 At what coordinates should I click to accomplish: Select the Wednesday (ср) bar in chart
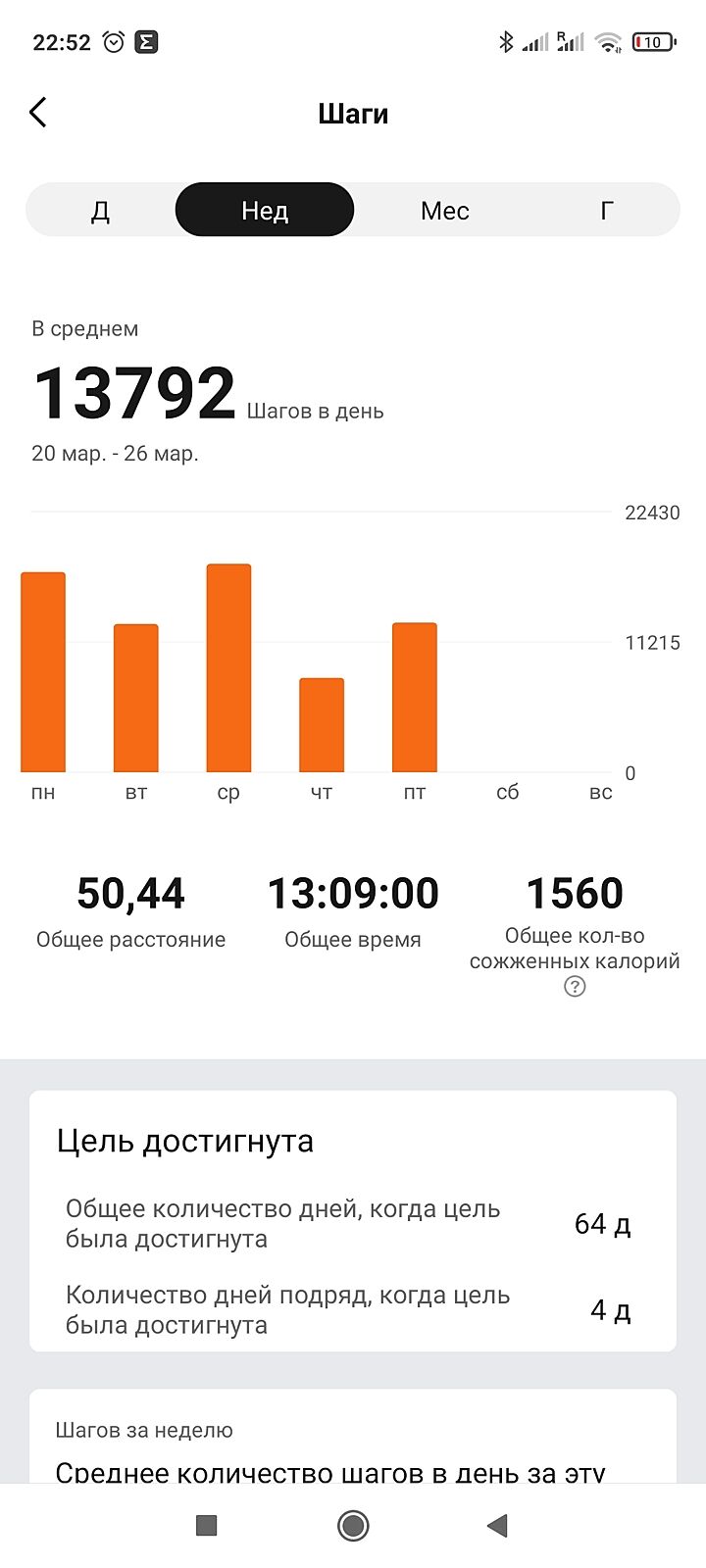(228, 668)
